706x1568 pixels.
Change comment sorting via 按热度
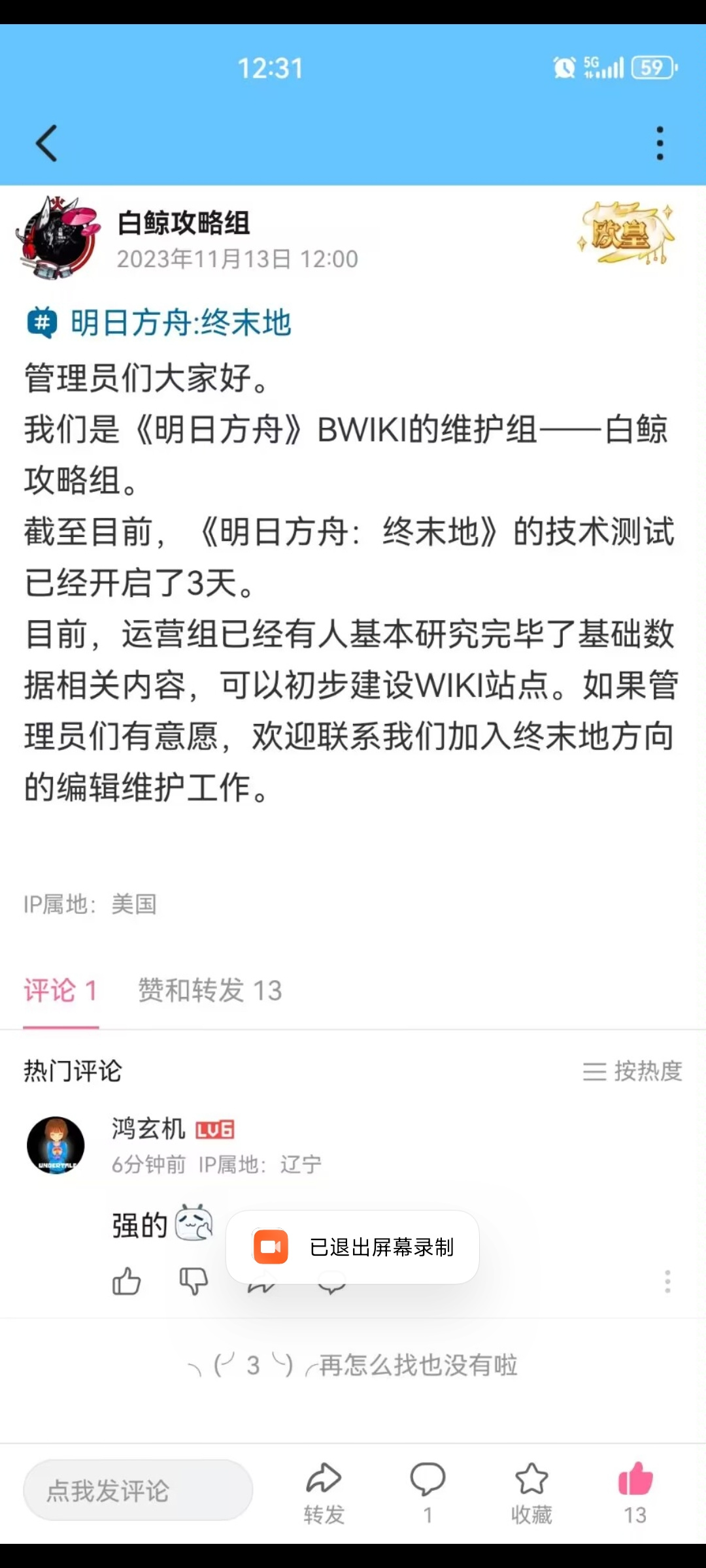click(633, 1071)
